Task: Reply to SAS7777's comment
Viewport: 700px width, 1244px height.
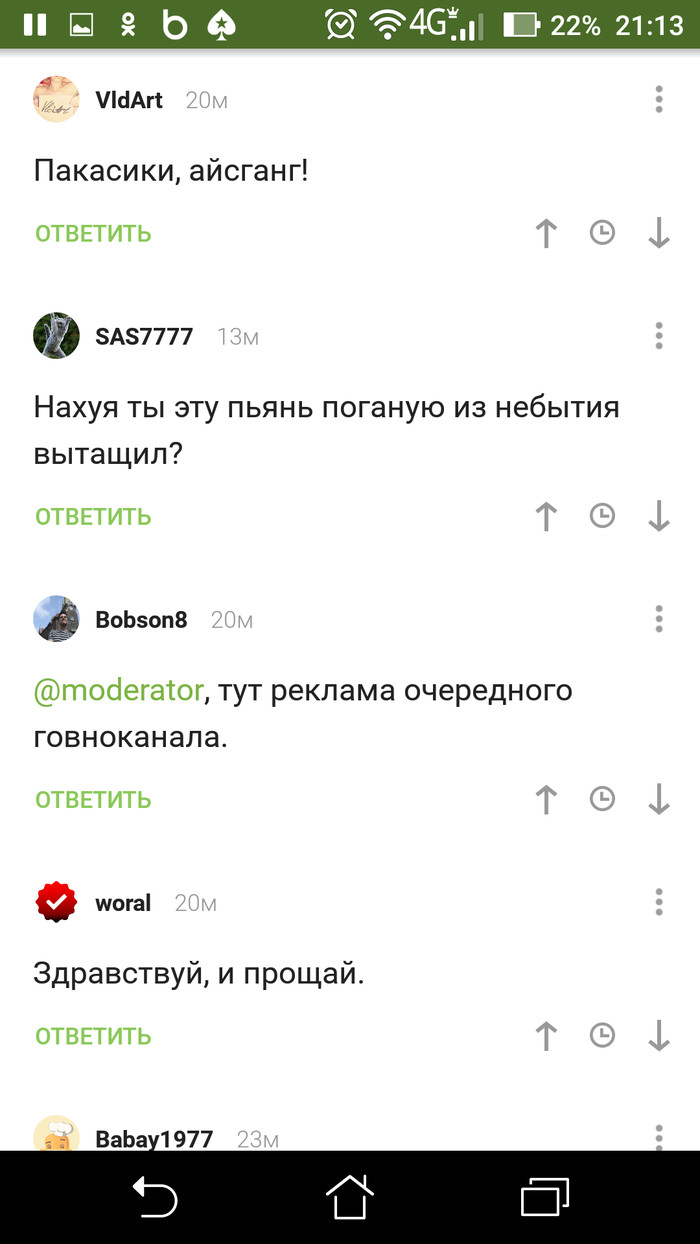Action: coord(93,516)
